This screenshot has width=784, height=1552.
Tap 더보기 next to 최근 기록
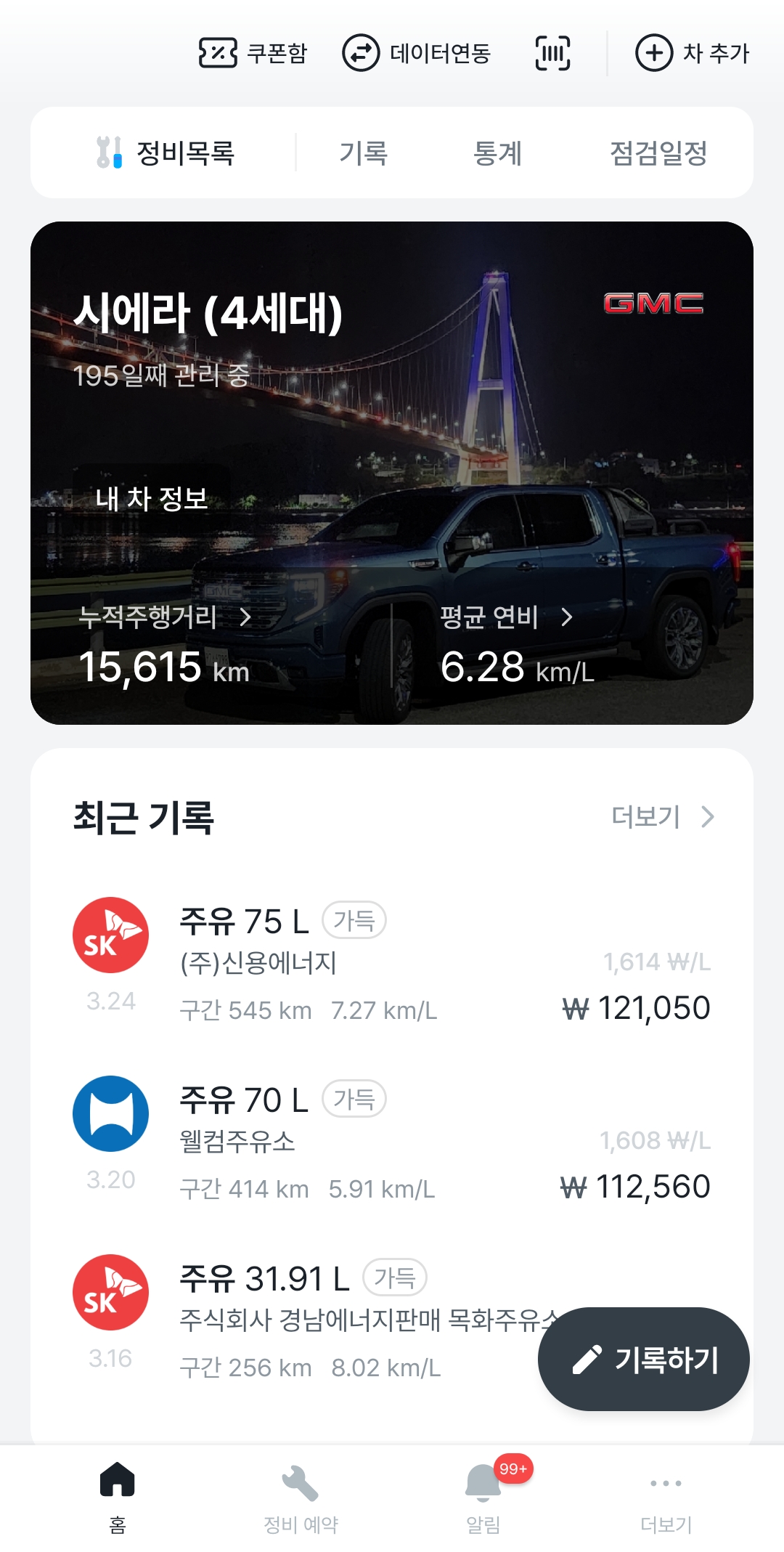[x=662, y=817]
